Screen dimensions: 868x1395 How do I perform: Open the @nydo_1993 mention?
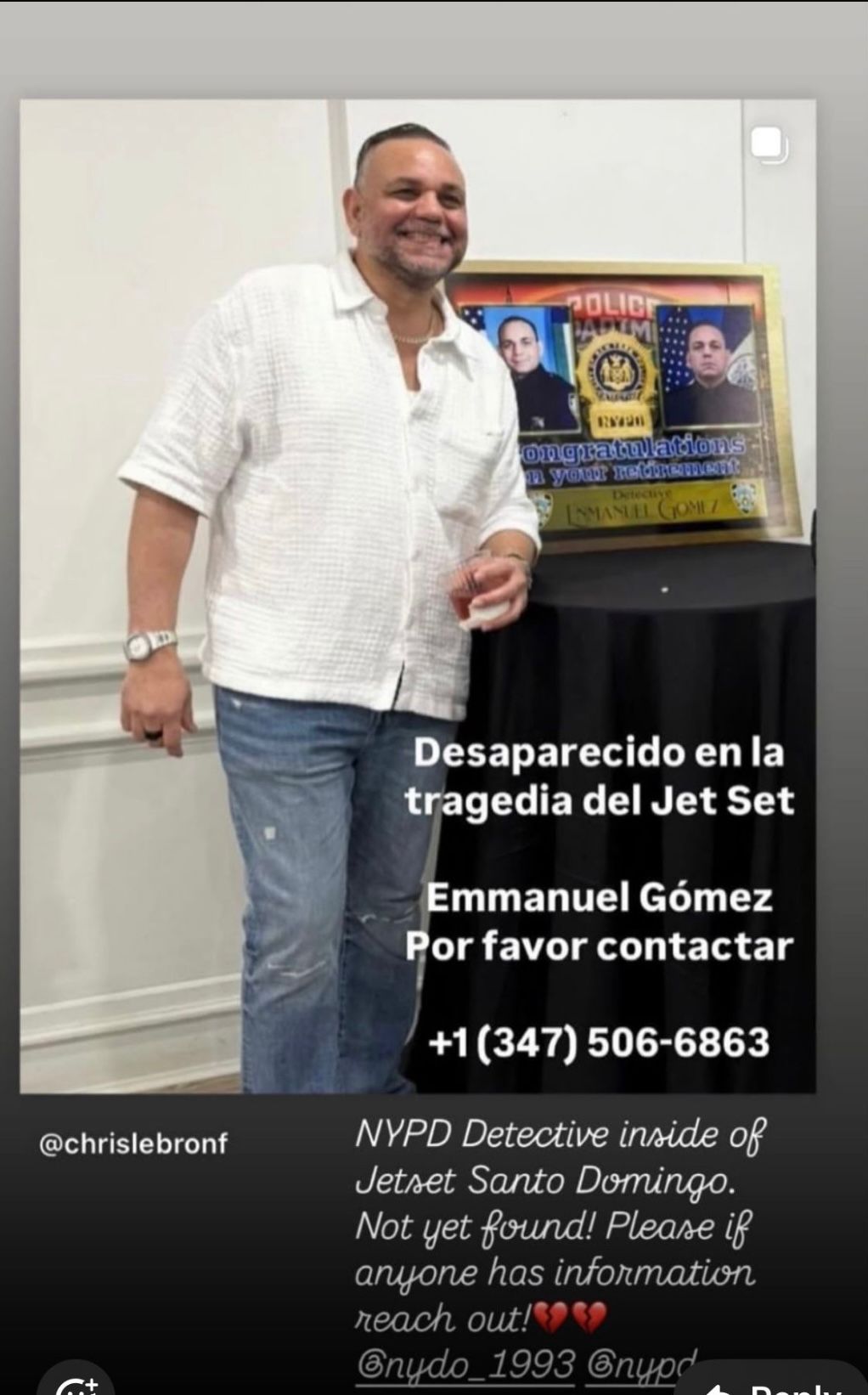[464, 1366]
